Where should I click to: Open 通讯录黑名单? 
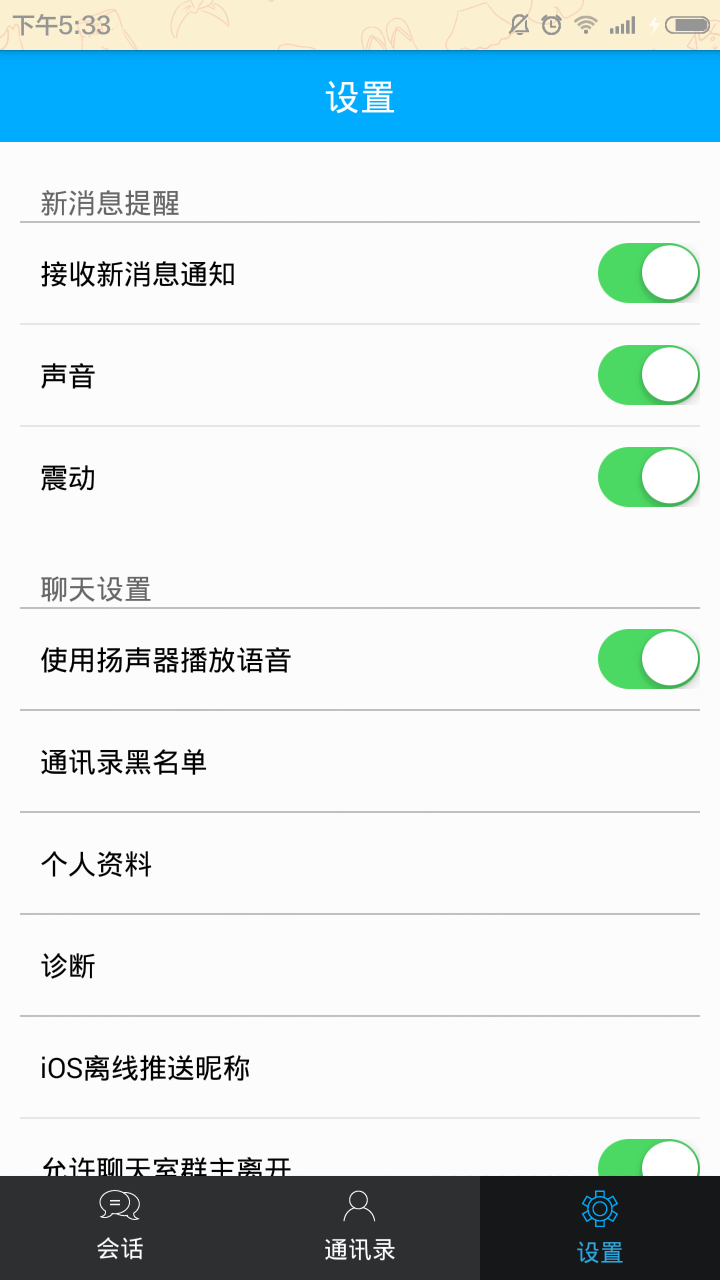point(360,762)
